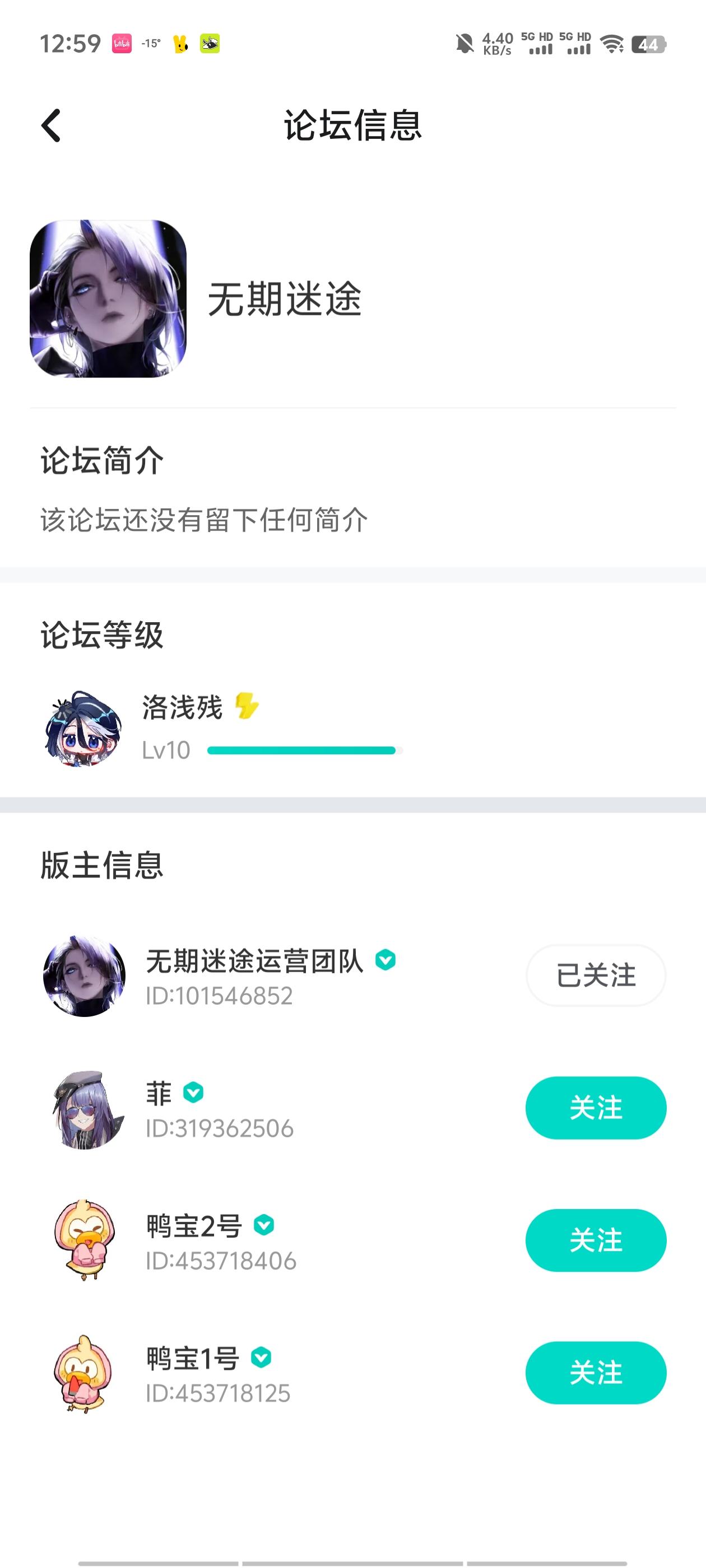This screenshot has width=706, height=1568.
Task: Go back from the 论坛信息 page
Action: [x=51, y=125]
